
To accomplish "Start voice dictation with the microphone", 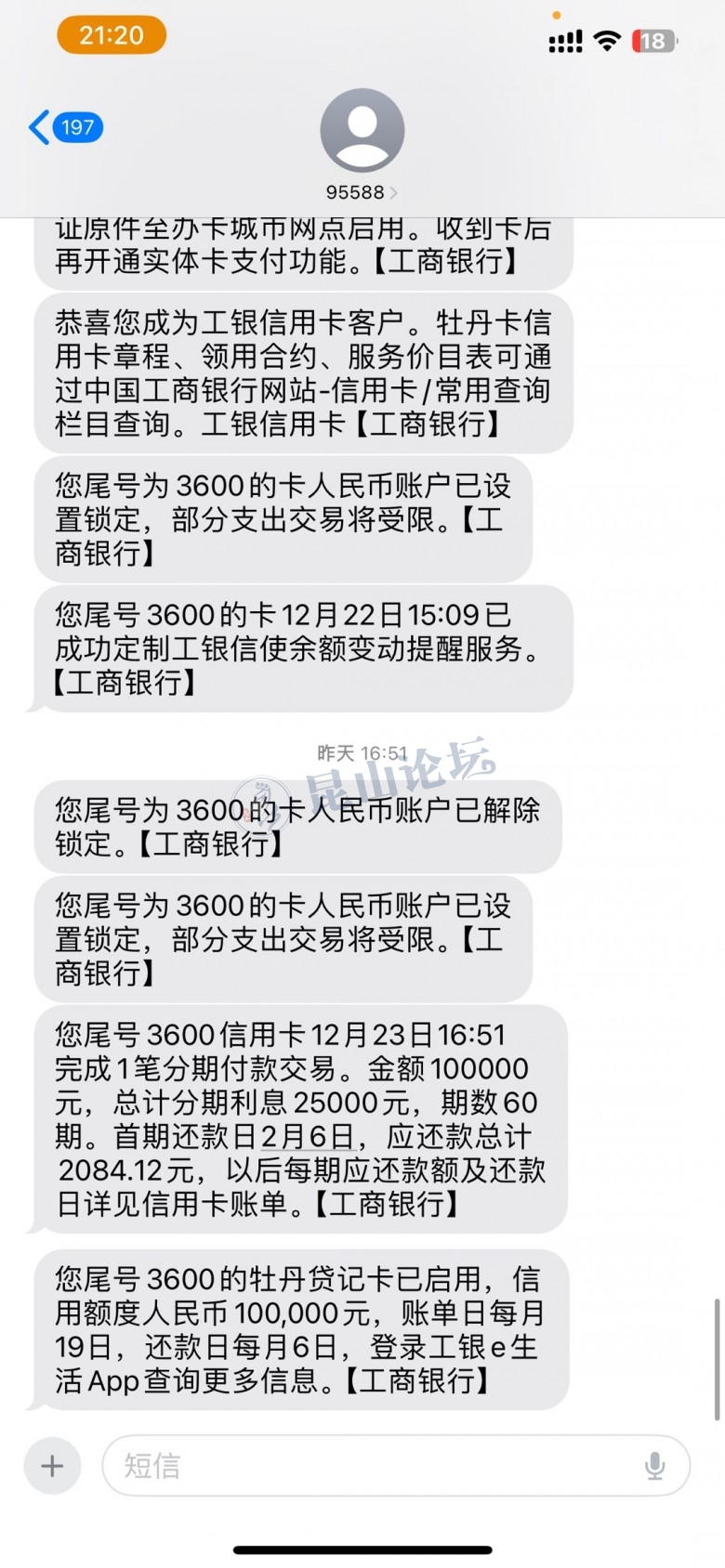I will [x=655, y=1466].
